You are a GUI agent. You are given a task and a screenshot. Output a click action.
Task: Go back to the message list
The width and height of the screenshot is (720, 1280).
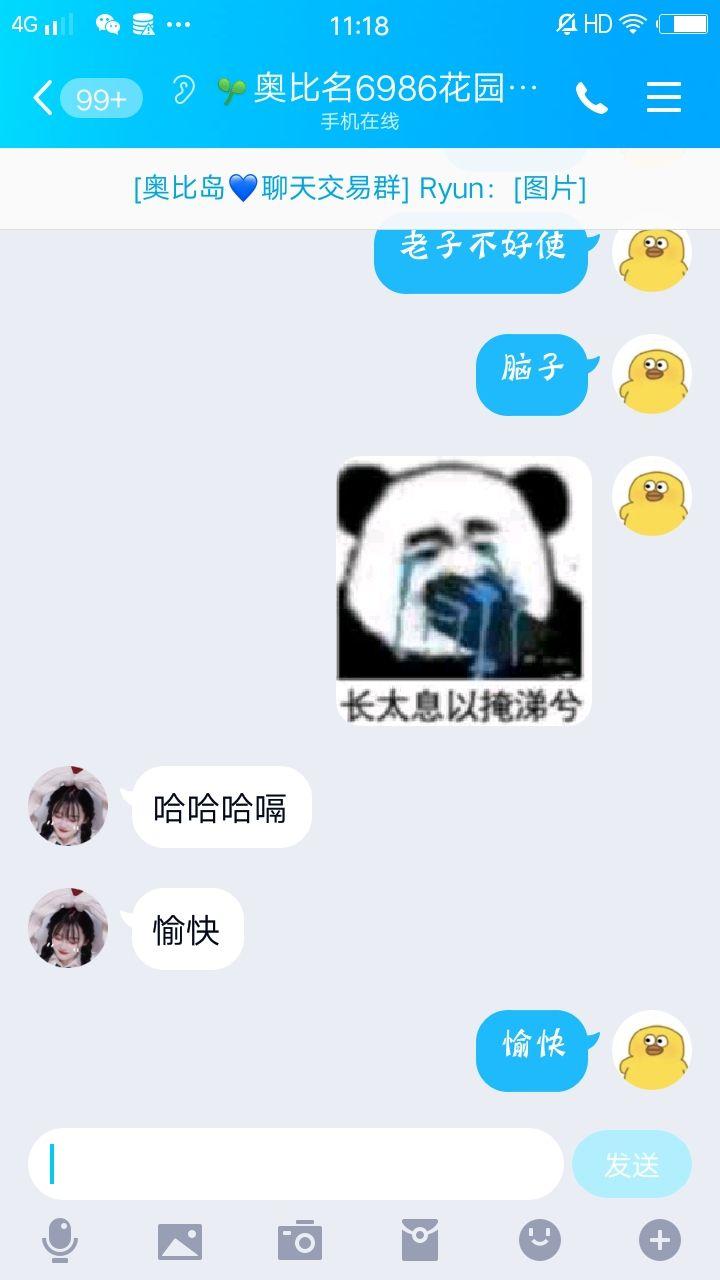(42, 98)
